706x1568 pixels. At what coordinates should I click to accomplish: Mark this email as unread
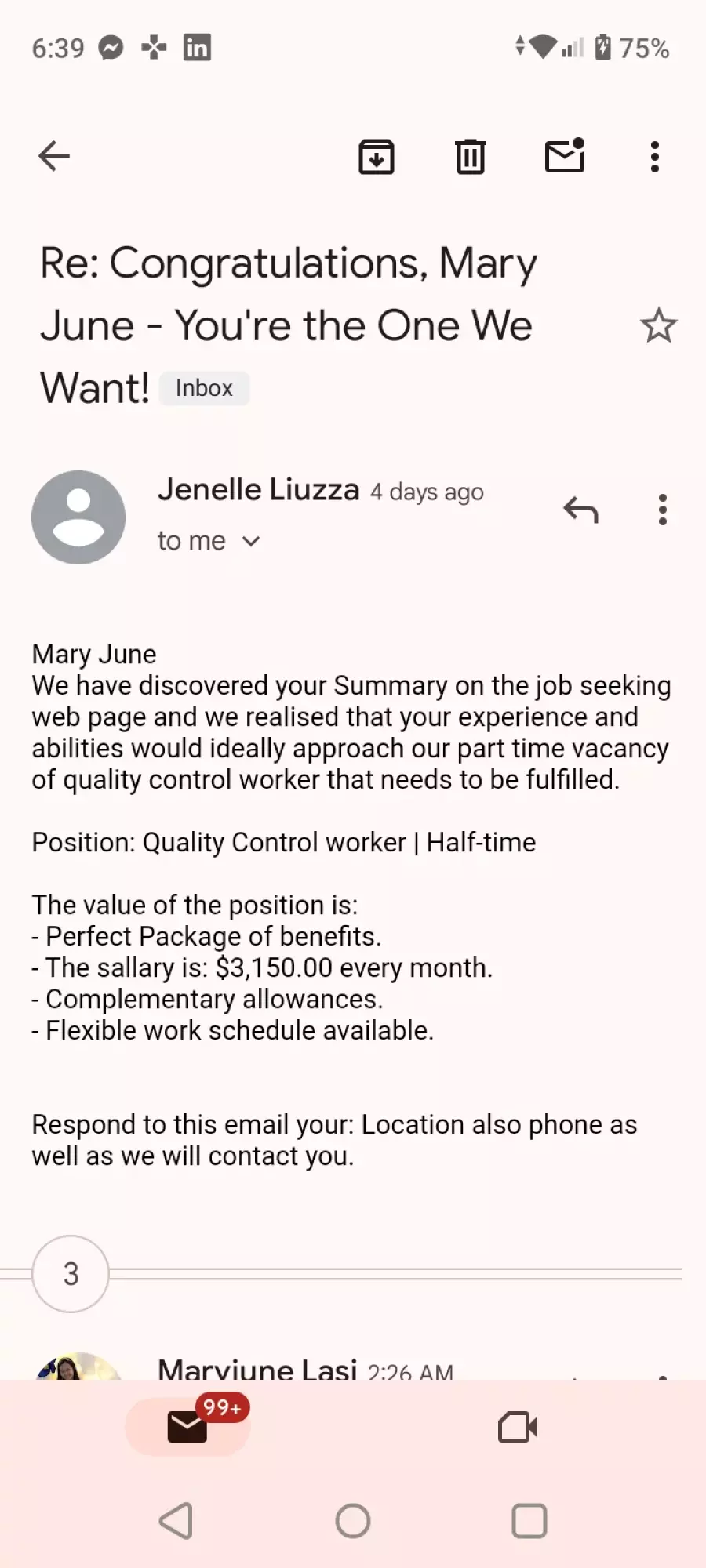pyautogui.click(x=565, y=155)
